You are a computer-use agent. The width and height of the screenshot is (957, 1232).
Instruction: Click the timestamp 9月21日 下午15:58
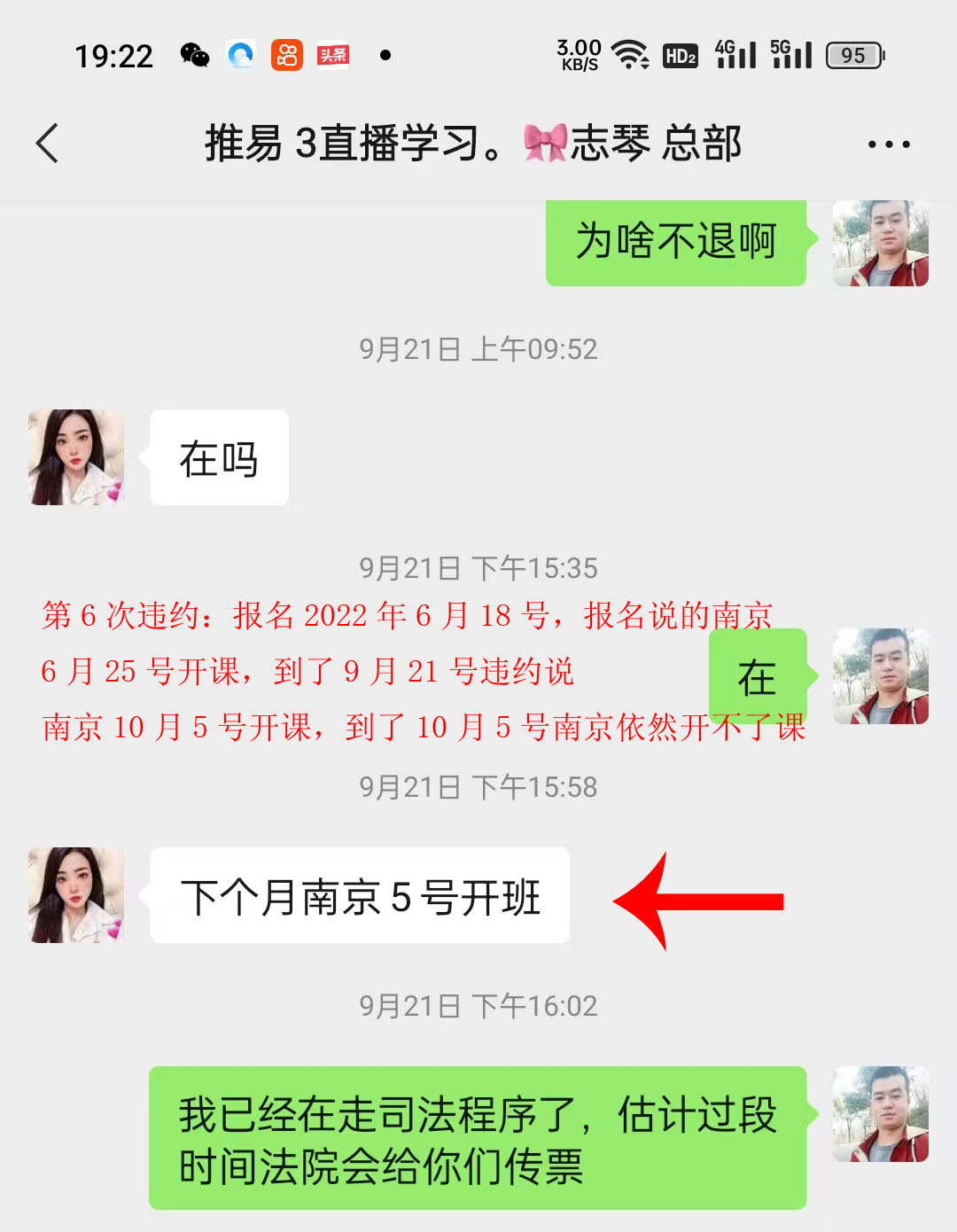pos(478,786)
